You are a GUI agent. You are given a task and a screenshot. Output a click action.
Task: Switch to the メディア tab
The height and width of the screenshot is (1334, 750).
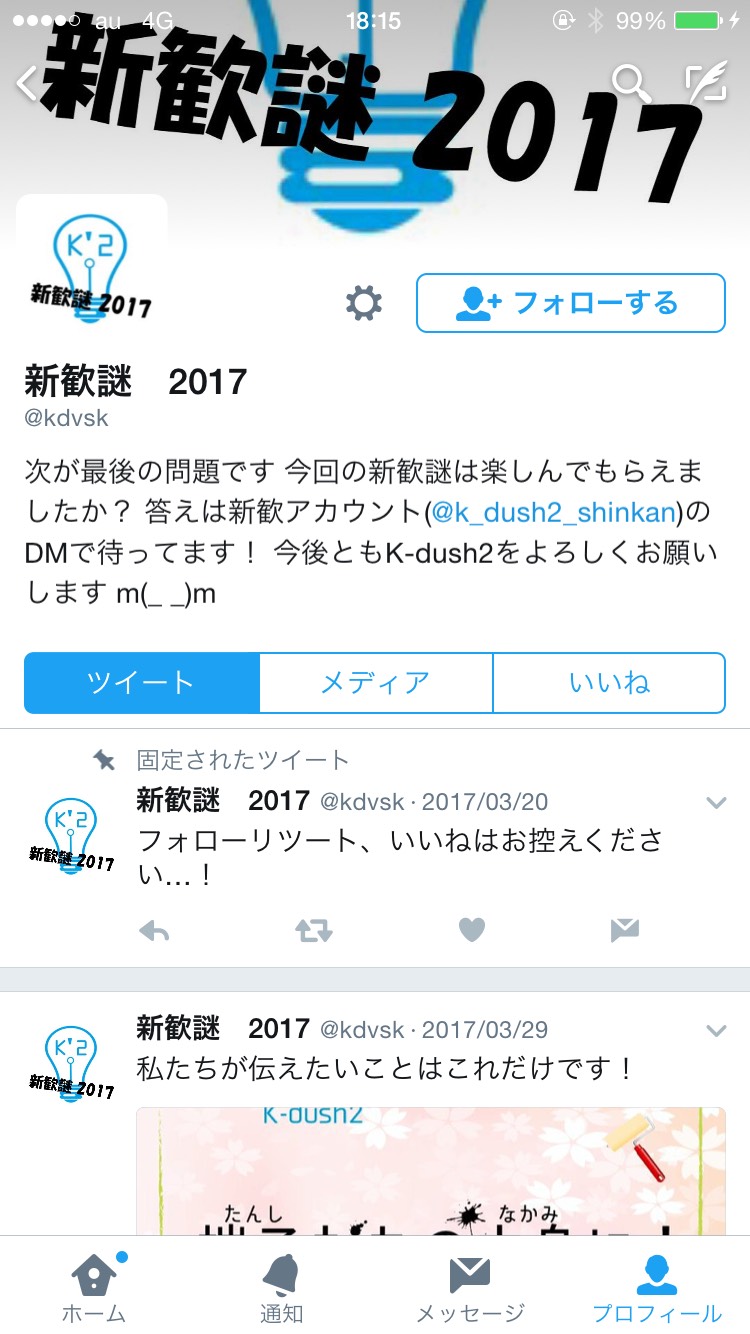375,683
